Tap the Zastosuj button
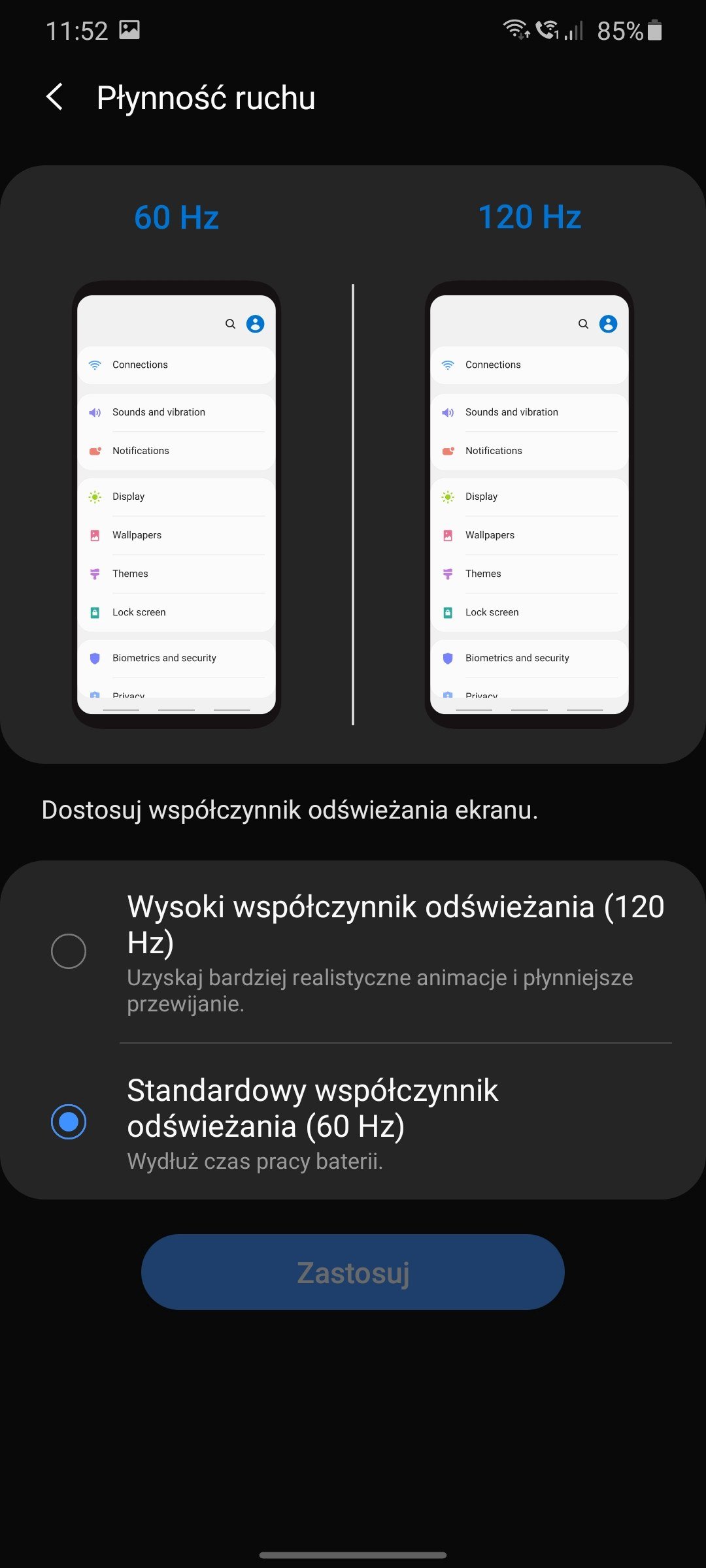This screenshot has width=706, height=1568. coord(353,1272)
